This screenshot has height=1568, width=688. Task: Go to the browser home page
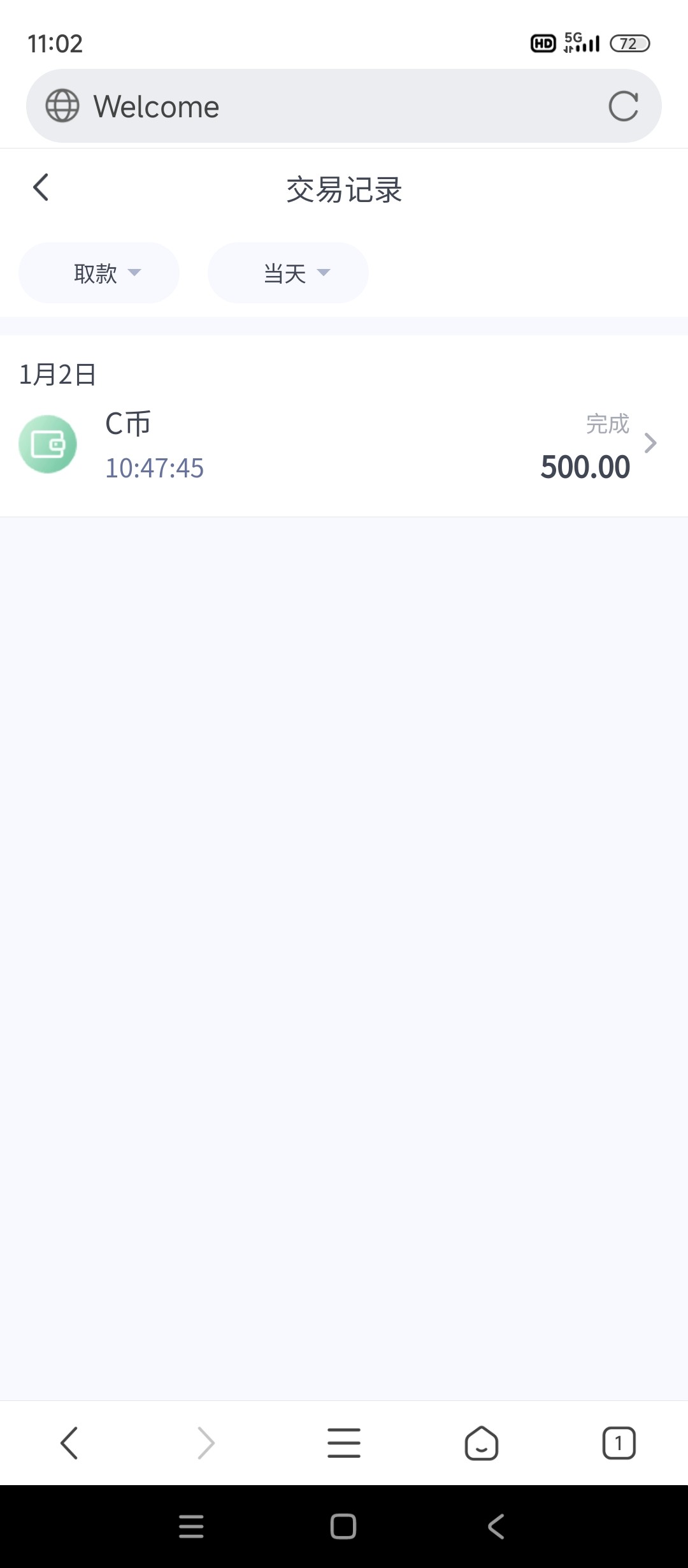click(482, 1443)
